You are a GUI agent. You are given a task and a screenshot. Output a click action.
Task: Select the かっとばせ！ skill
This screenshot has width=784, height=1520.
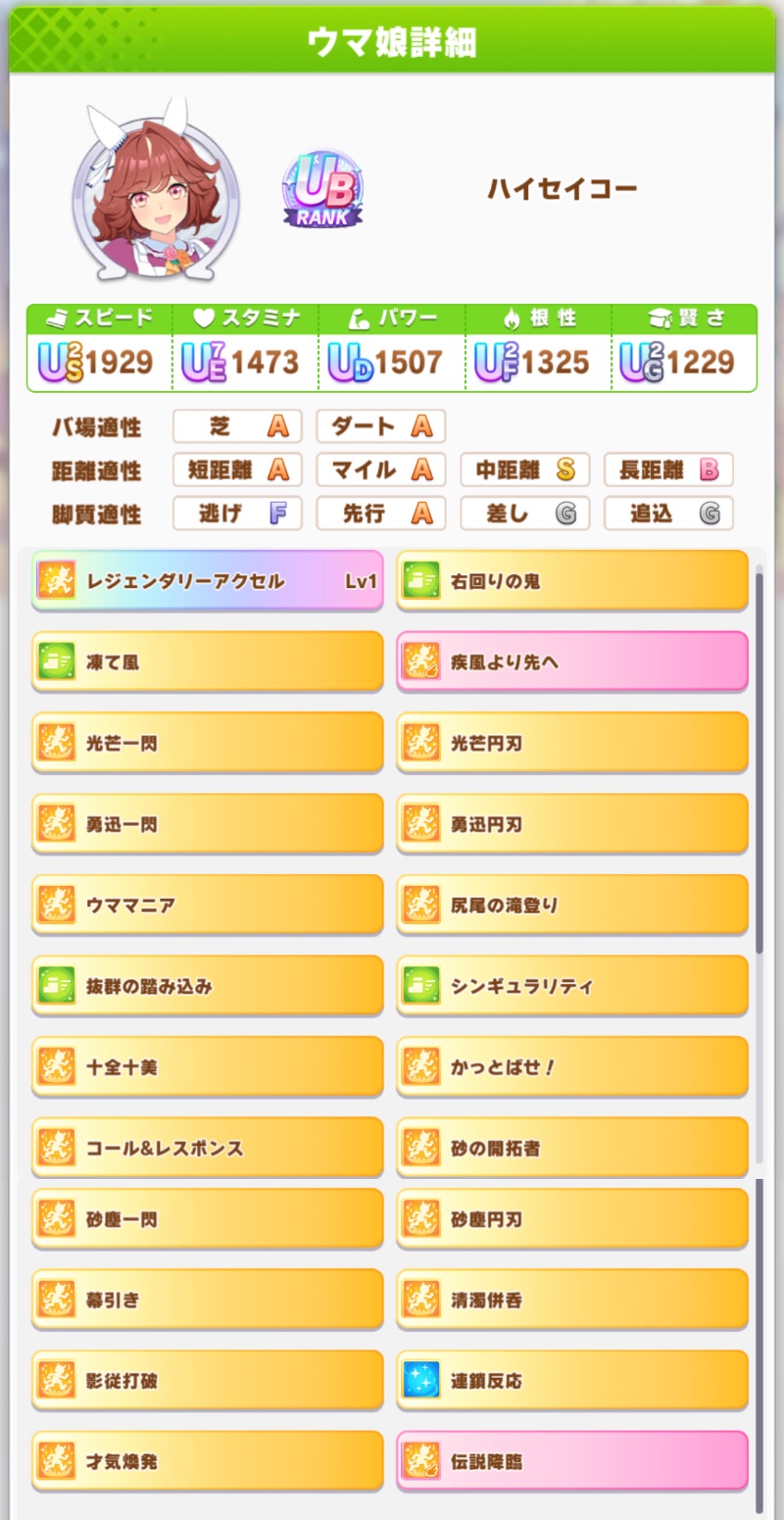571,1067
